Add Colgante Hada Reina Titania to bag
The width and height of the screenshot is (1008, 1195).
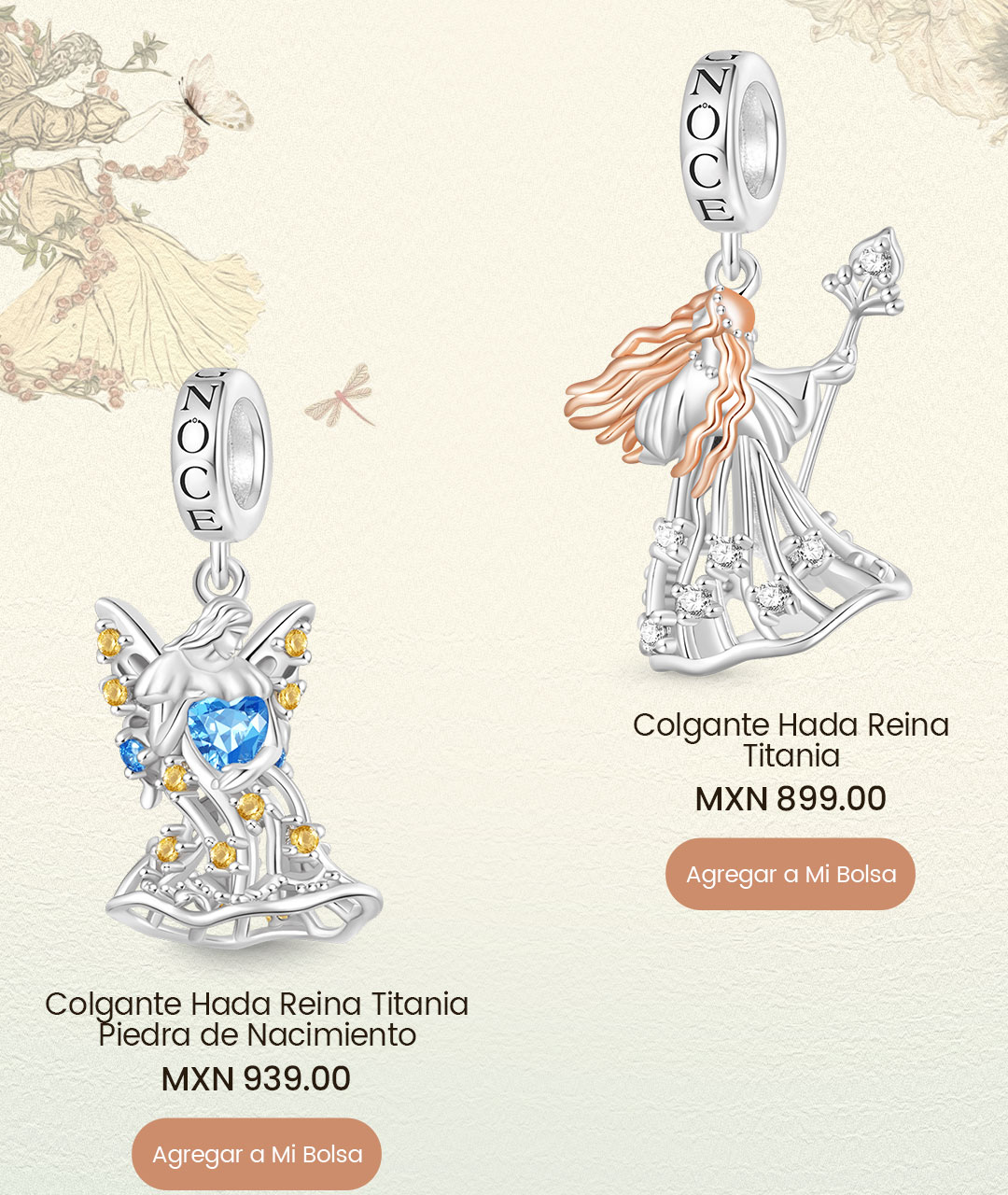[790, 874]
